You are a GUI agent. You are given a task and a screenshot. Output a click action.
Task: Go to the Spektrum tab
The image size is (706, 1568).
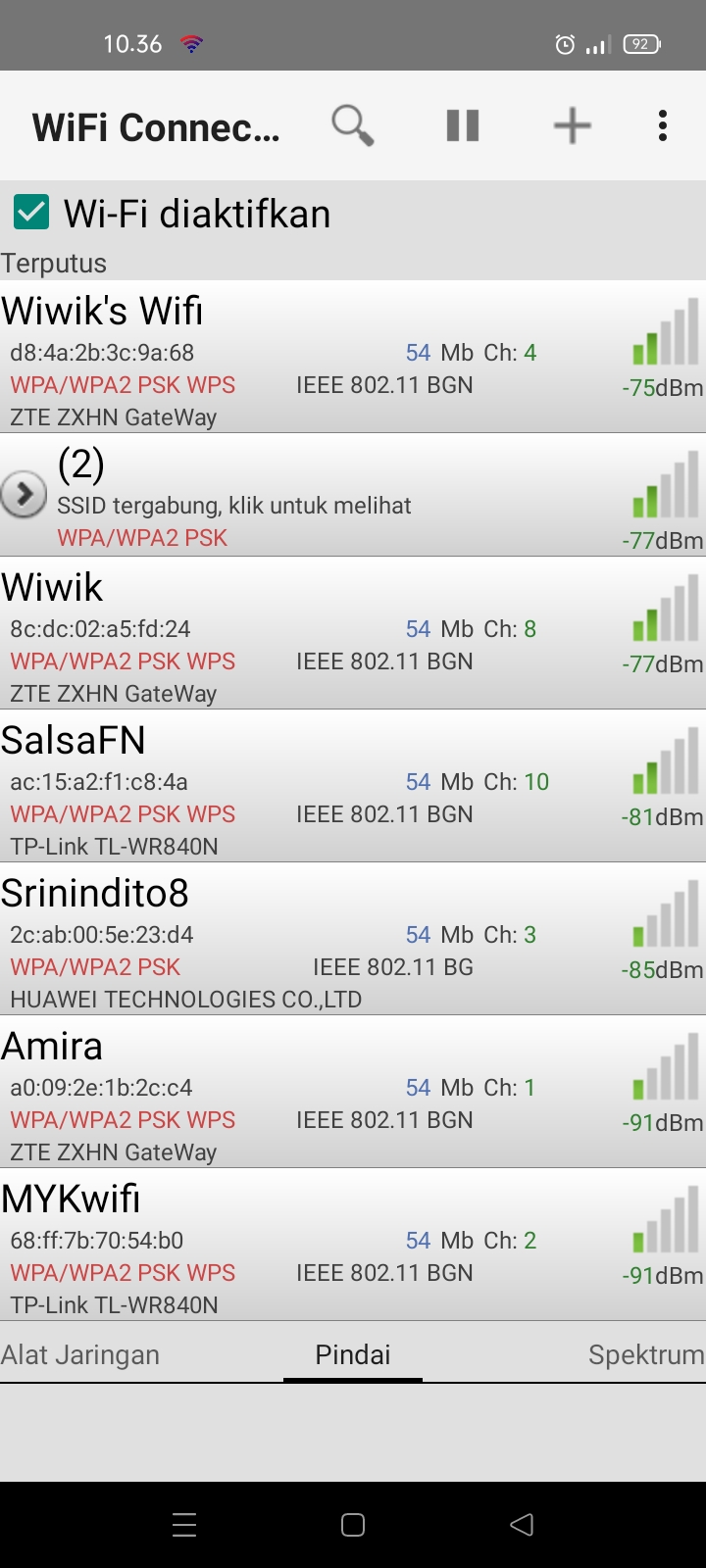[646, 1354]
